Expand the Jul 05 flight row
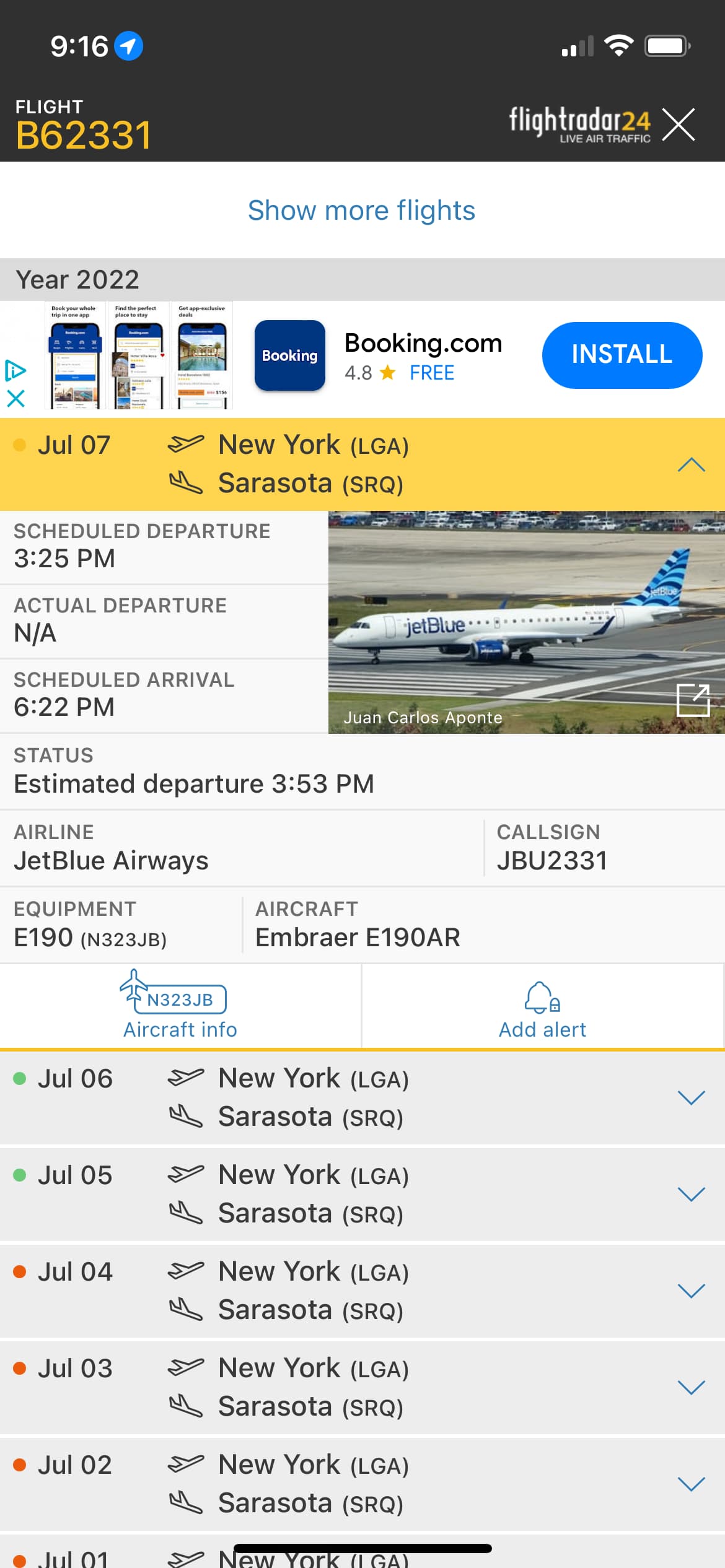Image resolution: width=725 pixels, height=1568 pixels. coord(691,1194)
